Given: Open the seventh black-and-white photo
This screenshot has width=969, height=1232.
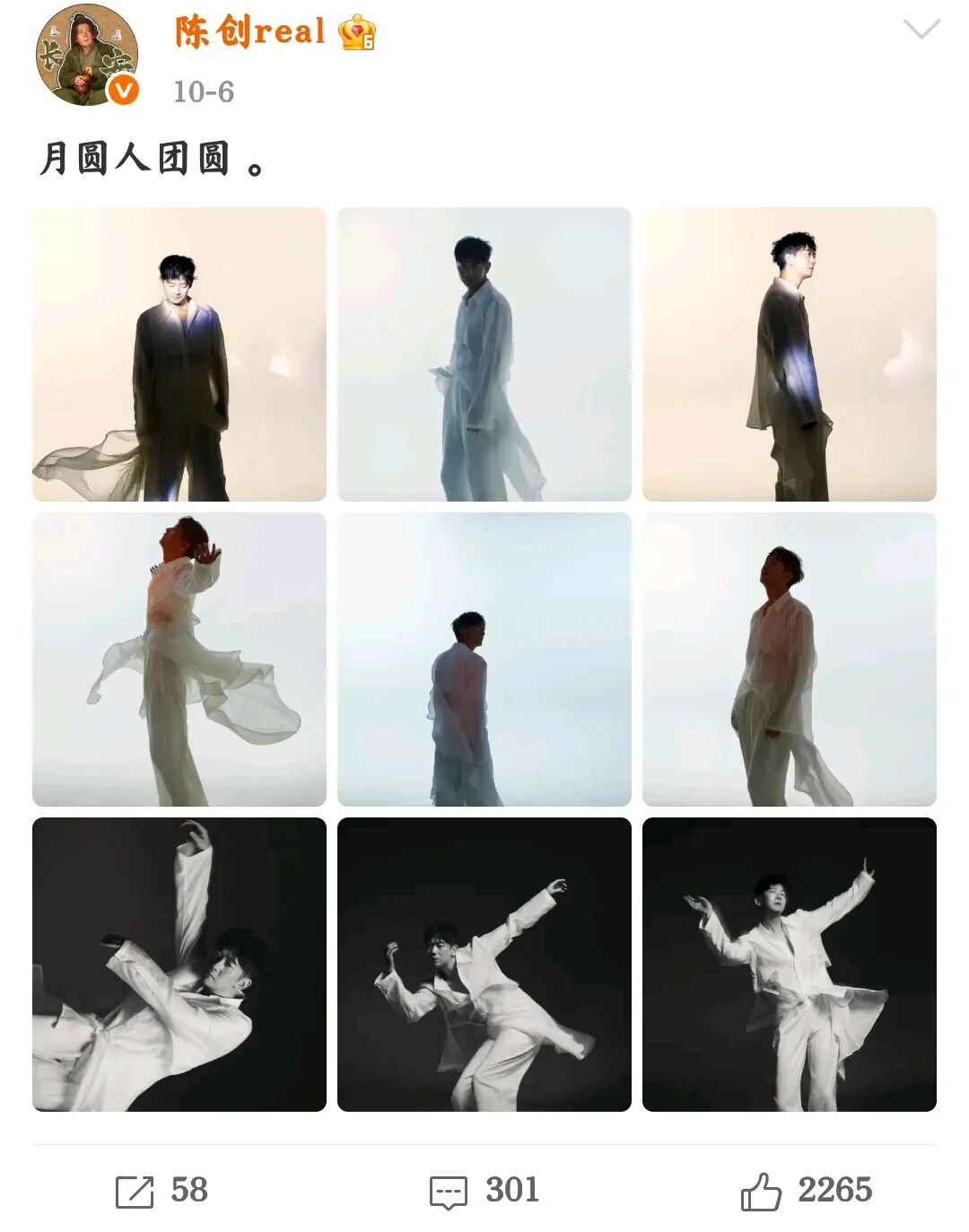Looking at the screenshot, I should (x=179, y=965).
